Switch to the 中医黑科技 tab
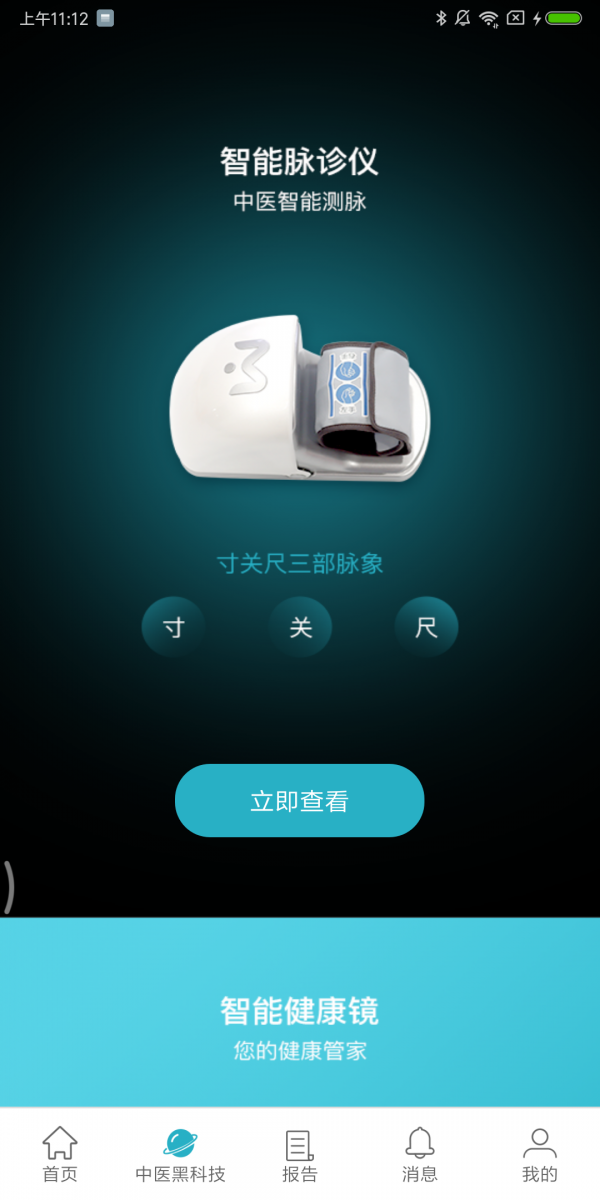Viewport: 600px width, 1200px height. click(180, 1154)
